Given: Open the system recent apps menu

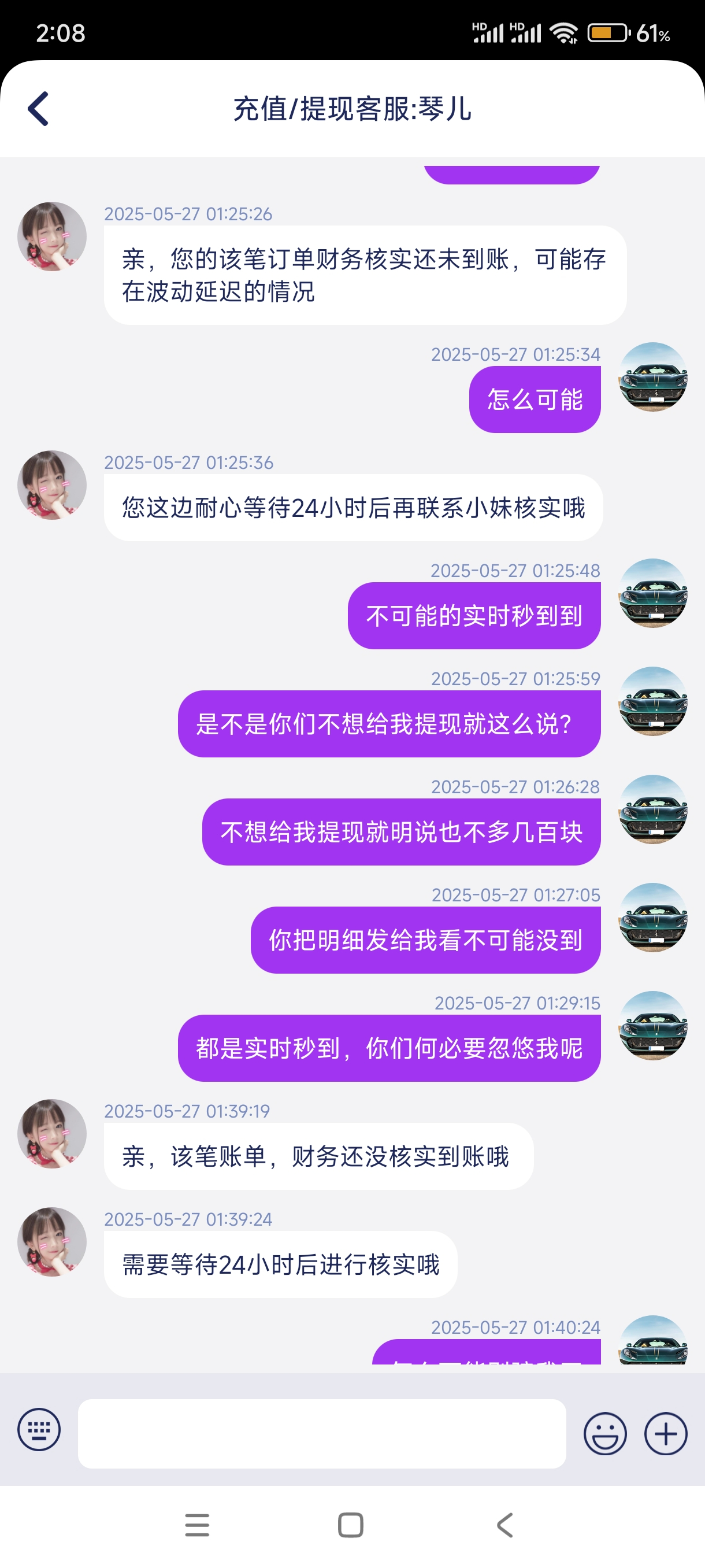Looking at the screenshot, I should coord(197,1525).
